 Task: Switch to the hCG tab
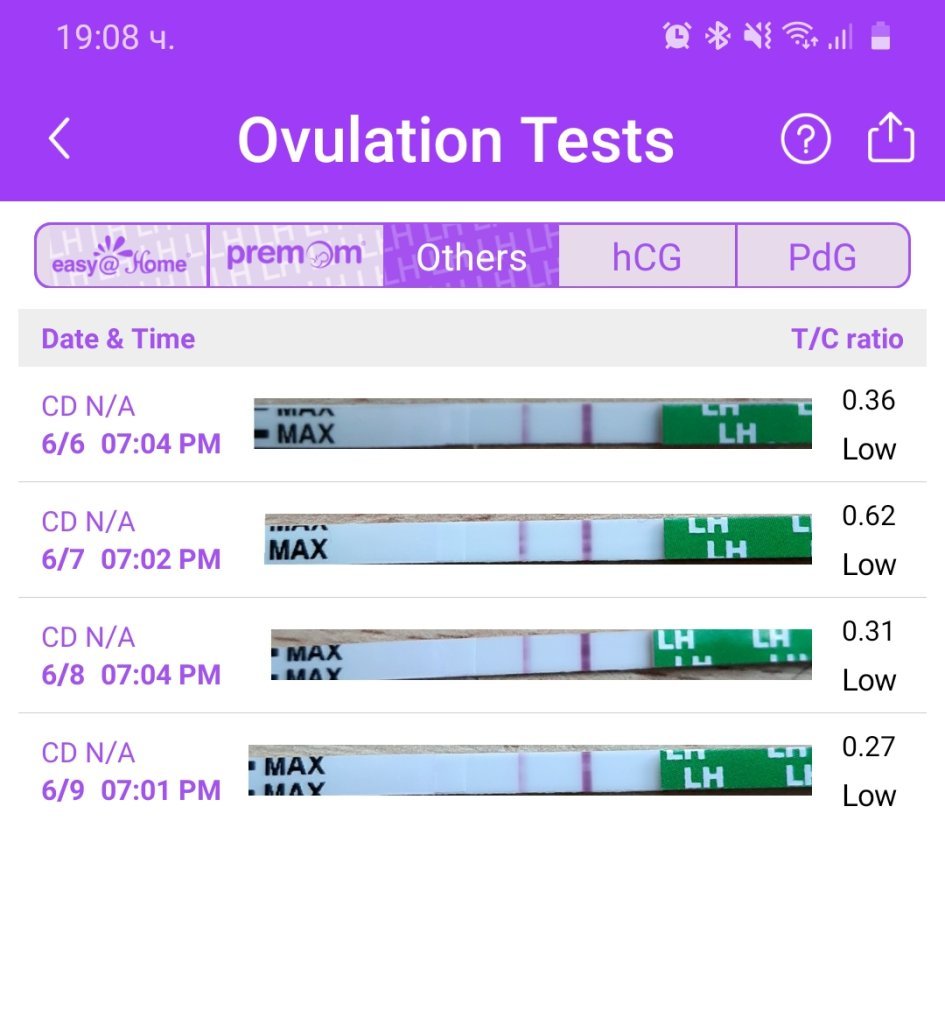coord(647,257)
